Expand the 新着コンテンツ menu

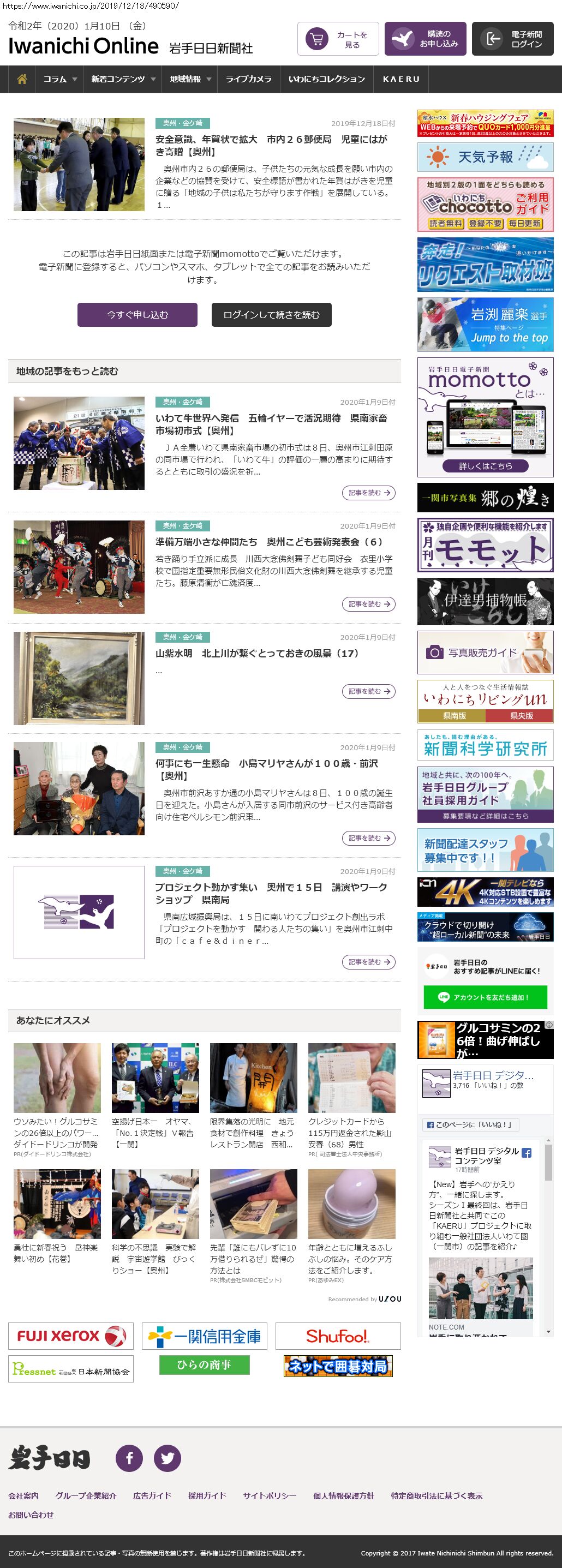(x=123, y=79)
